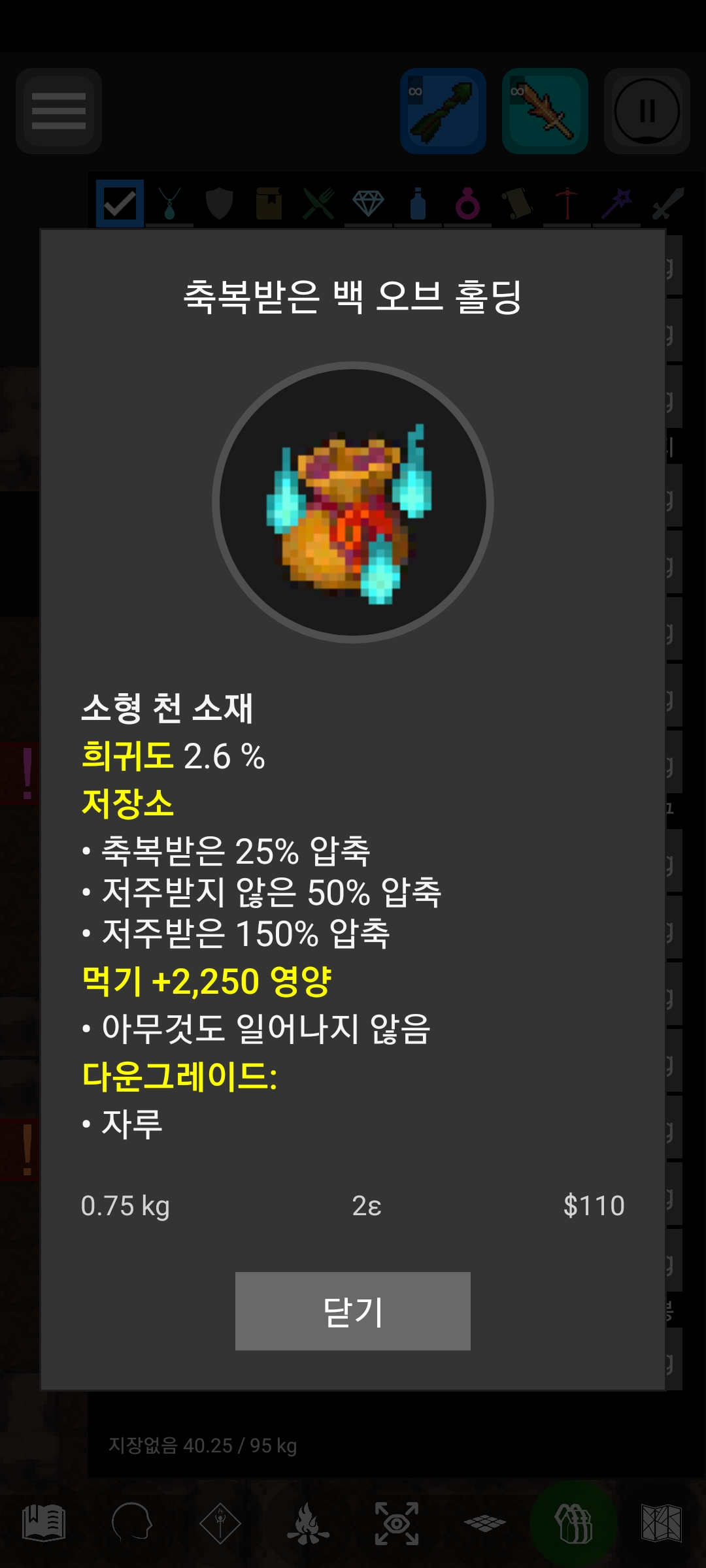Activate the eye look-around action
Viewport: 706px width, 1568px height.
(396, 1524)
